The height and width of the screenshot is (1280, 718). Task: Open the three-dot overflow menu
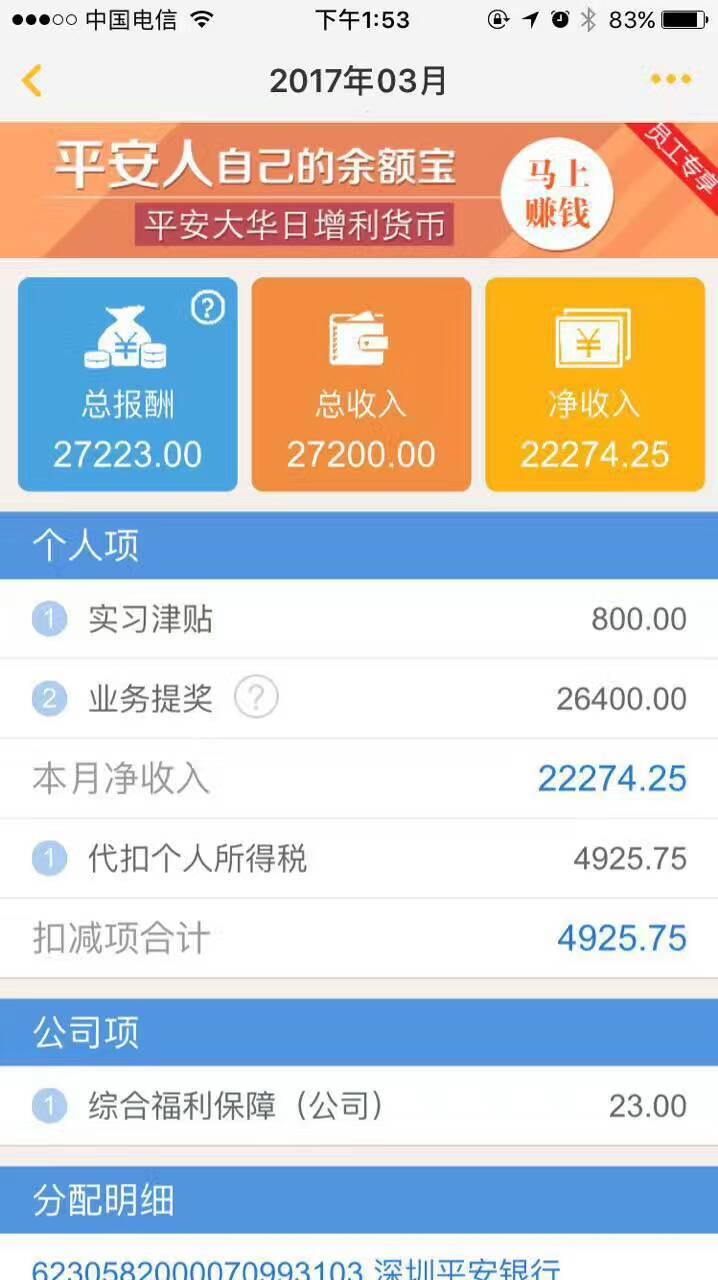pos(670,80)
